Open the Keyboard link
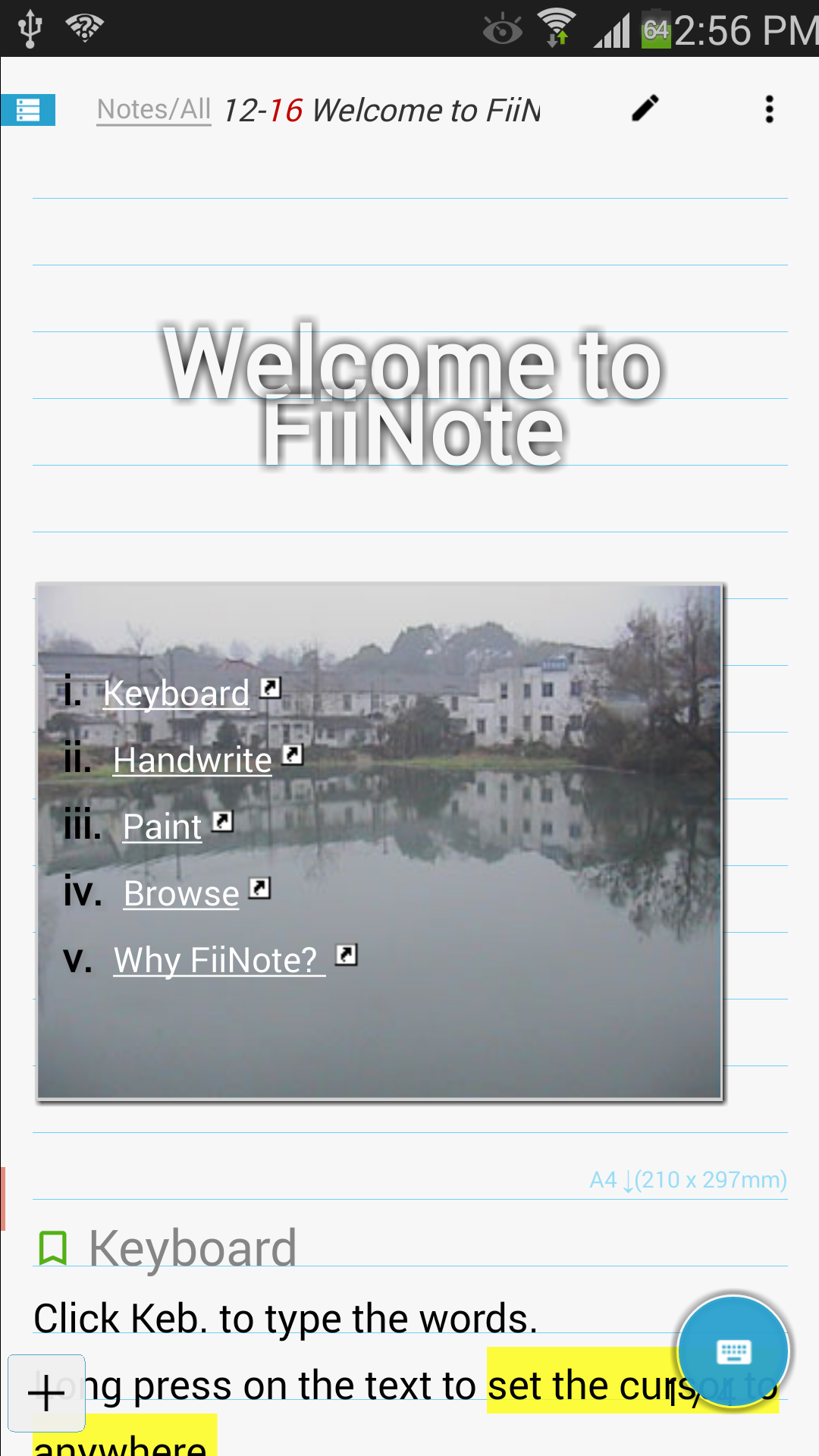 point(176,692)
